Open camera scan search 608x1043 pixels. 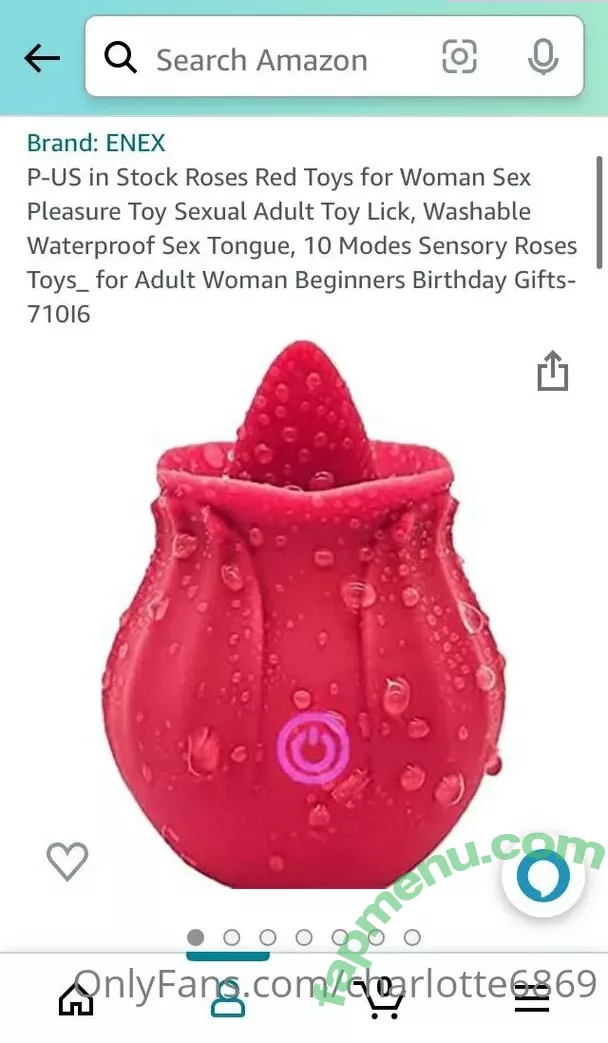pyautogui.click(x=459, y=59)
